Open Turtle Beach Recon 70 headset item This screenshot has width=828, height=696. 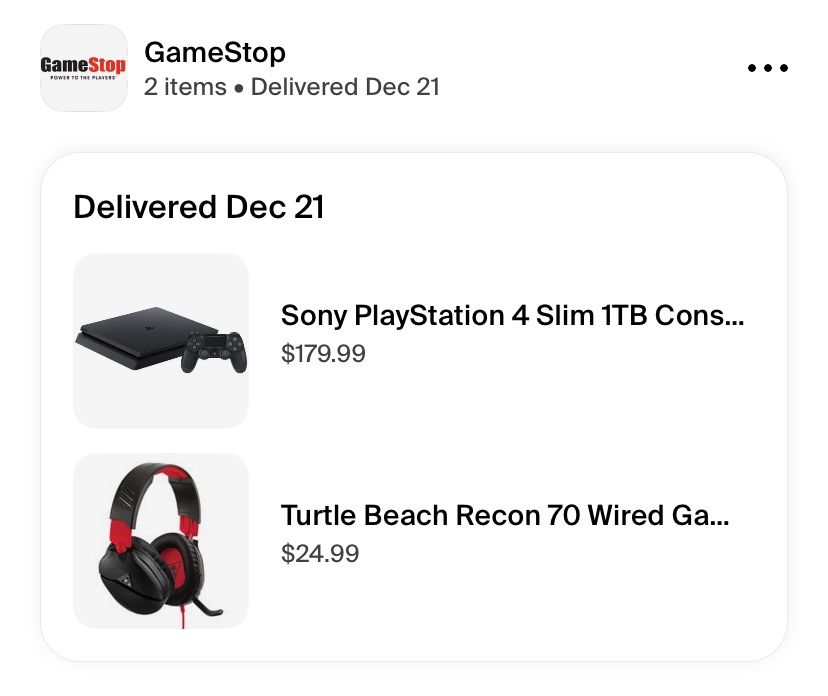(504, 516)
